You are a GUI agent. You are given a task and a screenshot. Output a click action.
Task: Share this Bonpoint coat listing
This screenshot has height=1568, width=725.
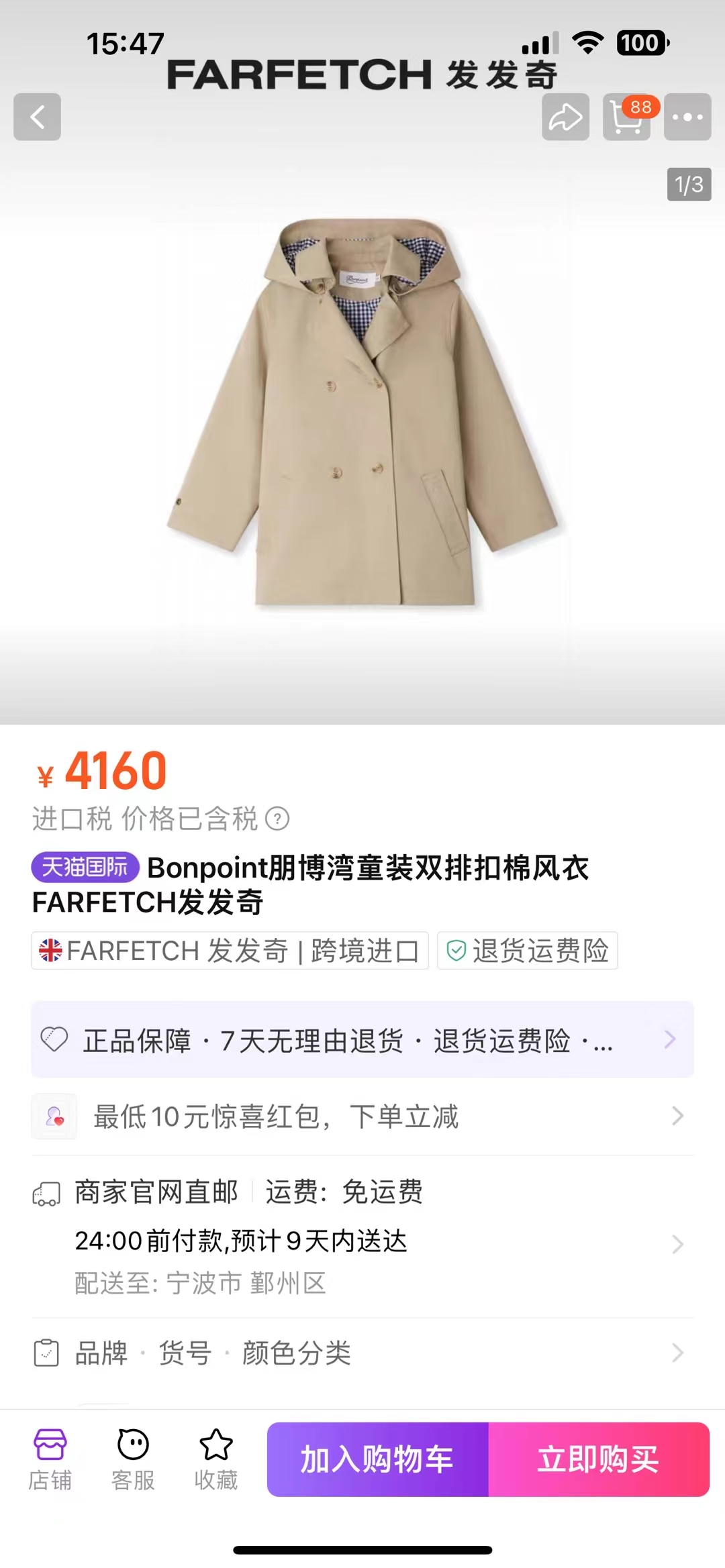[565, 117]
